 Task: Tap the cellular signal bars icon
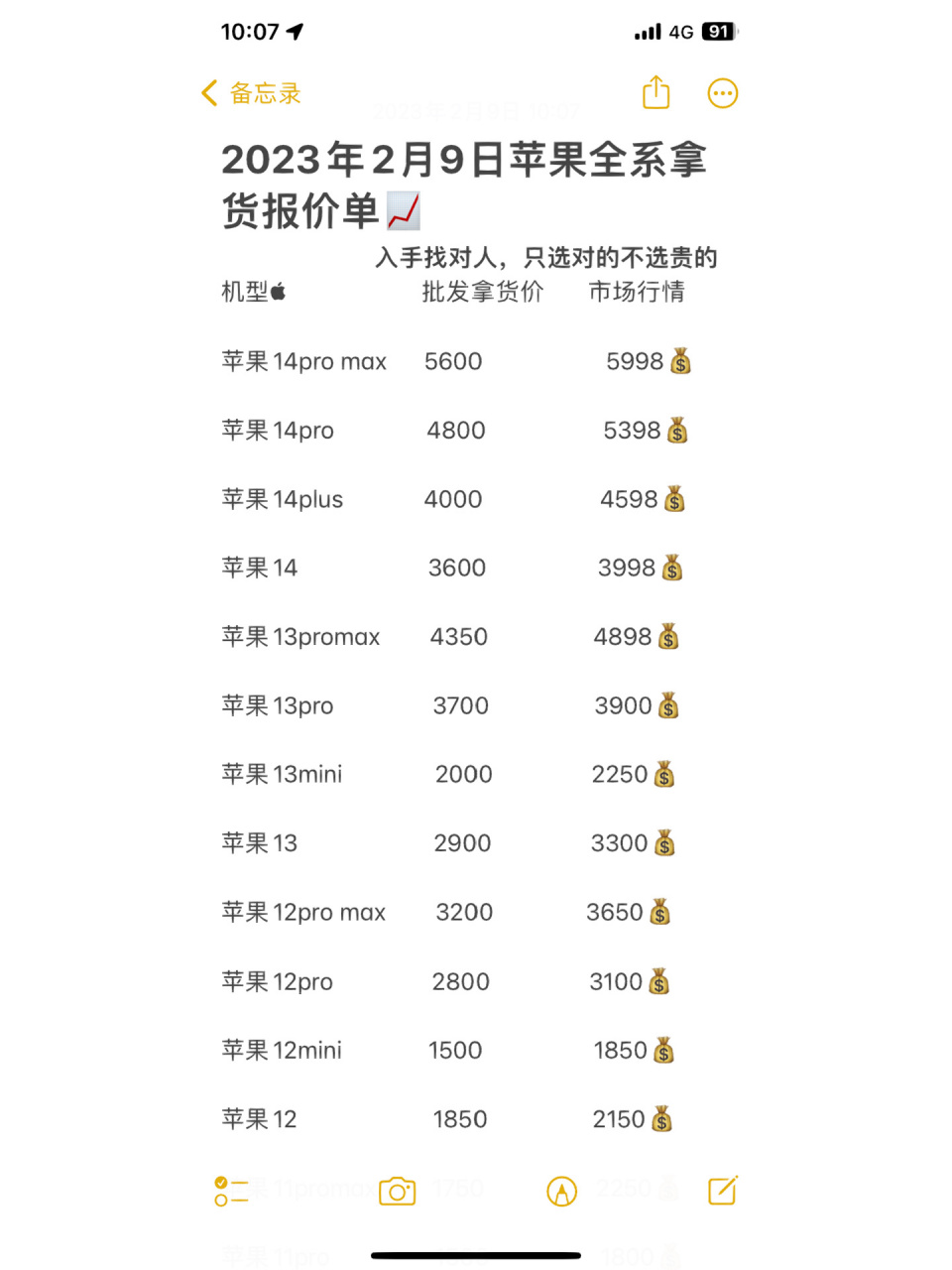[647, 31]
